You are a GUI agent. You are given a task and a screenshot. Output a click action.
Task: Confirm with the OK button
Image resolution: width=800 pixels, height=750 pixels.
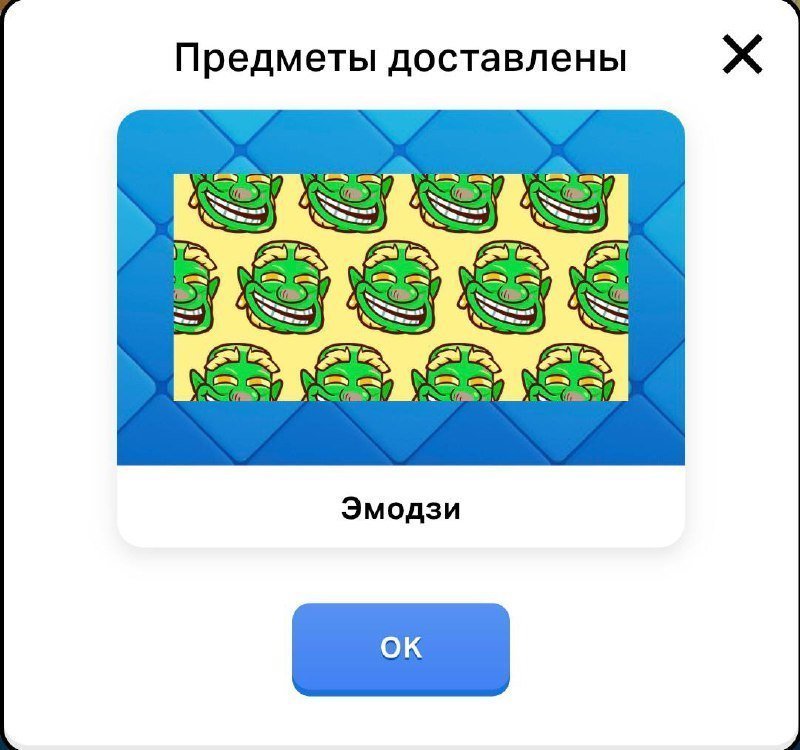pyautogui.click(x=401, y=647)
